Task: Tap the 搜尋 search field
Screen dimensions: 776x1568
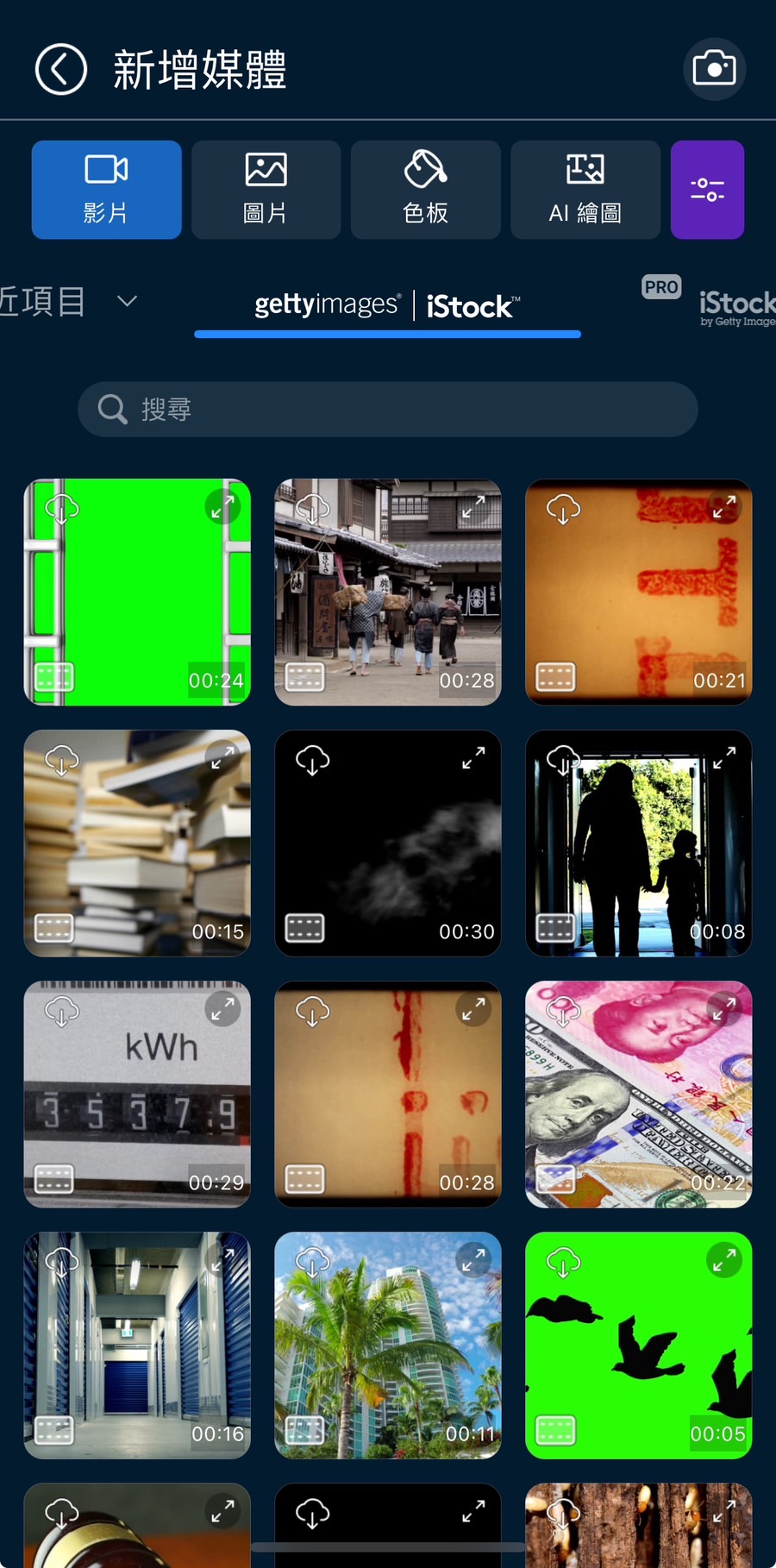Action: (388, 409)
